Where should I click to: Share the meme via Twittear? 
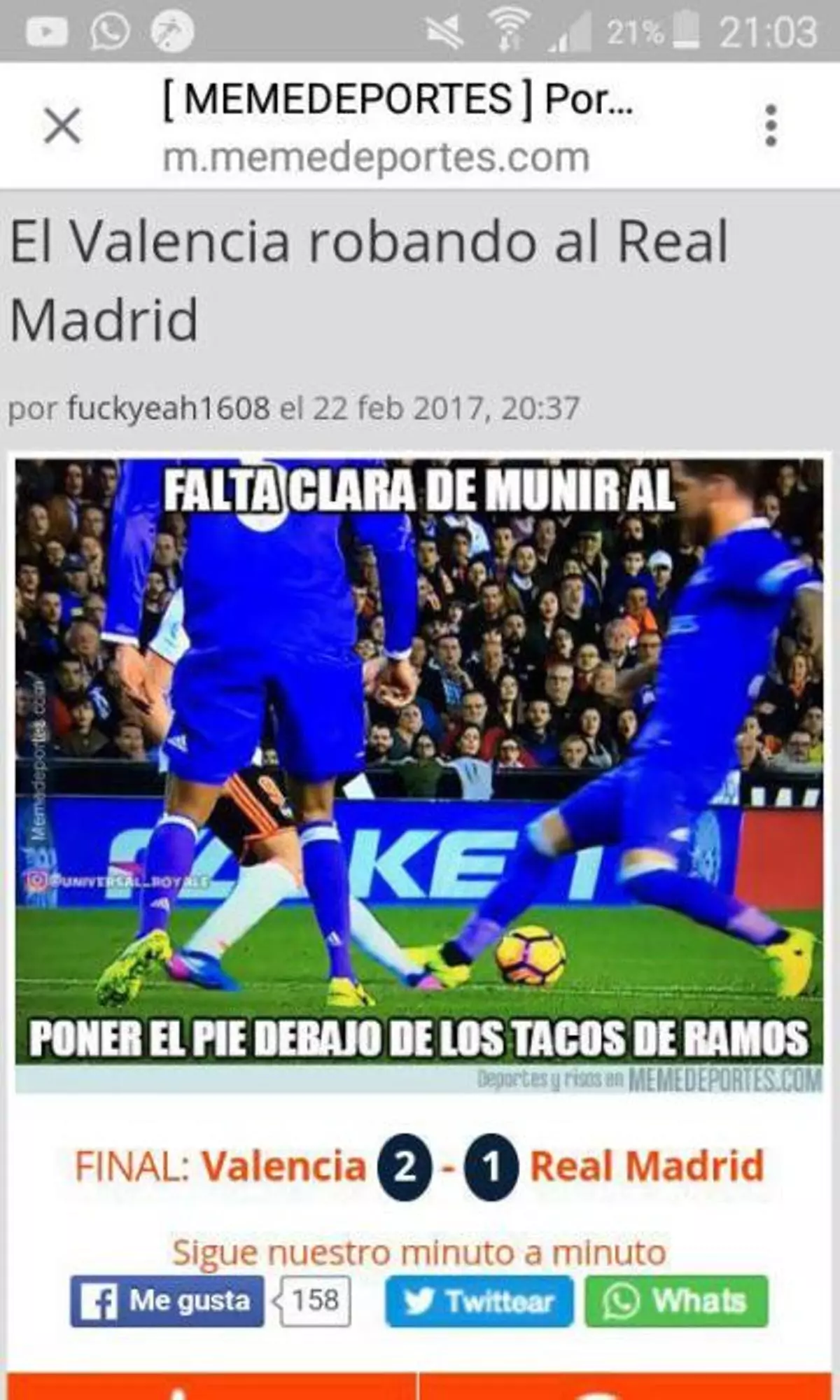(479, 1301)
